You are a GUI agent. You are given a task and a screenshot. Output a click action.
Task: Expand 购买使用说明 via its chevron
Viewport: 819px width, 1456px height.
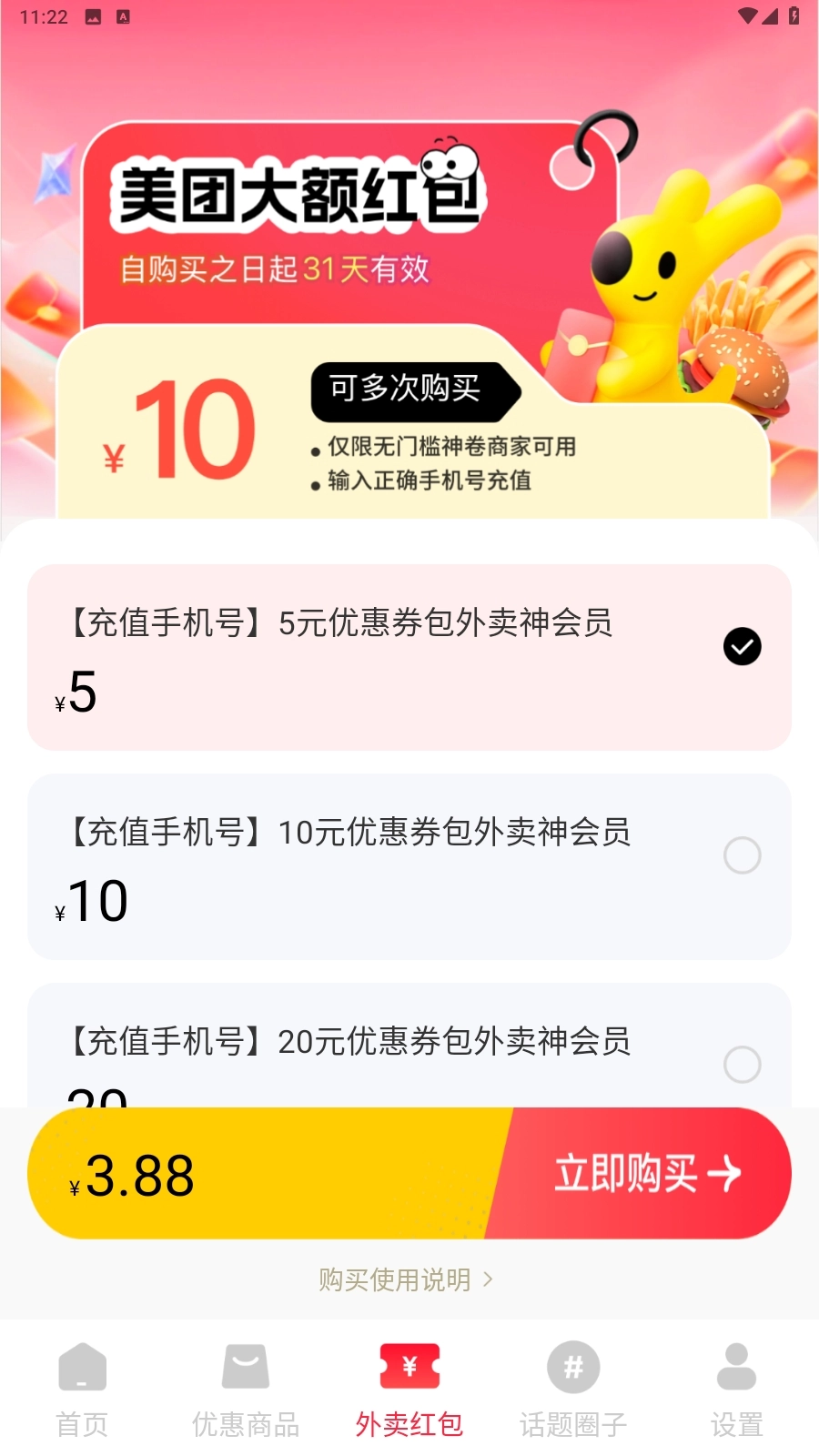click(x=489, y=1279)
